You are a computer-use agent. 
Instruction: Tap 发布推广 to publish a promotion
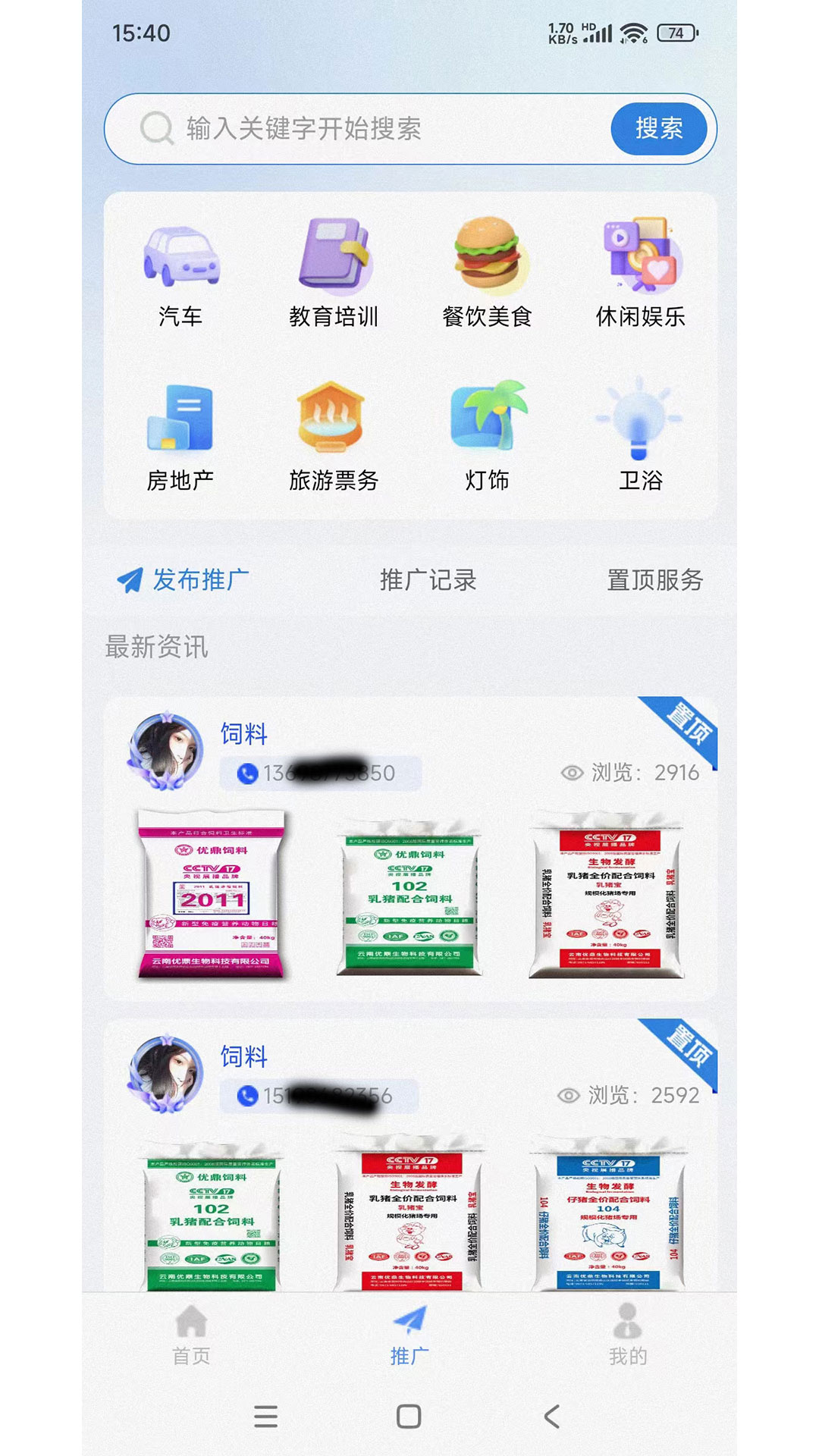coord(184,580)
